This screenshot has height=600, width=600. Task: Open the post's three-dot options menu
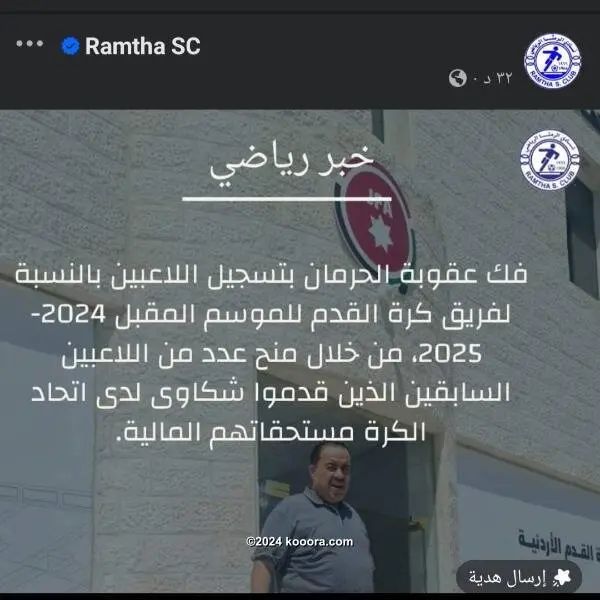pyautogui.click(x=31, y=46)
